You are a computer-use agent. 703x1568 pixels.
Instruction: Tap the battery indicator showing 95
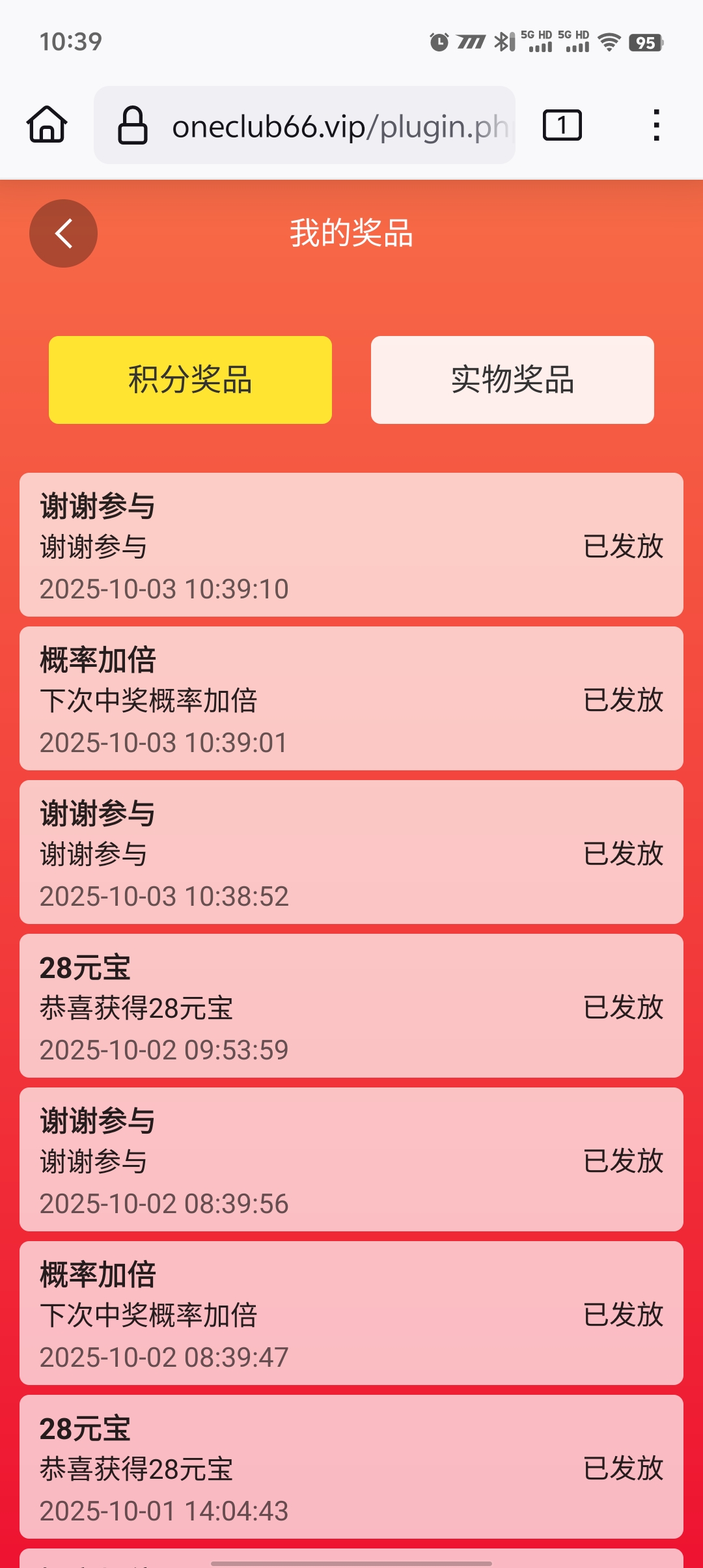(x=645, y=40)
